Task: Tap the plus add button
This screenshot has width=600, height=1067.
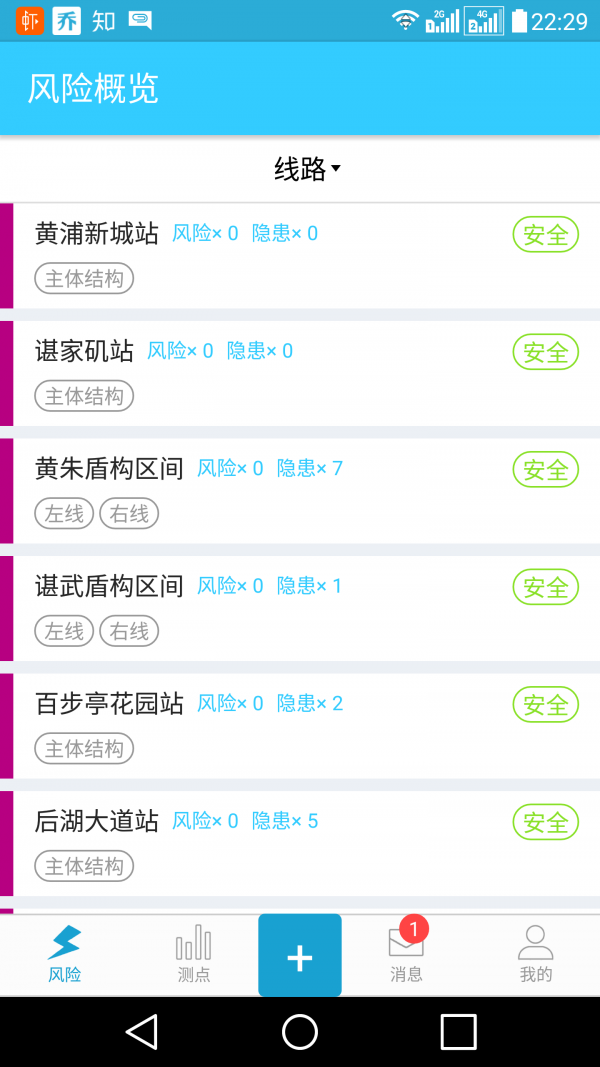Action: click(x=300, y=956)
